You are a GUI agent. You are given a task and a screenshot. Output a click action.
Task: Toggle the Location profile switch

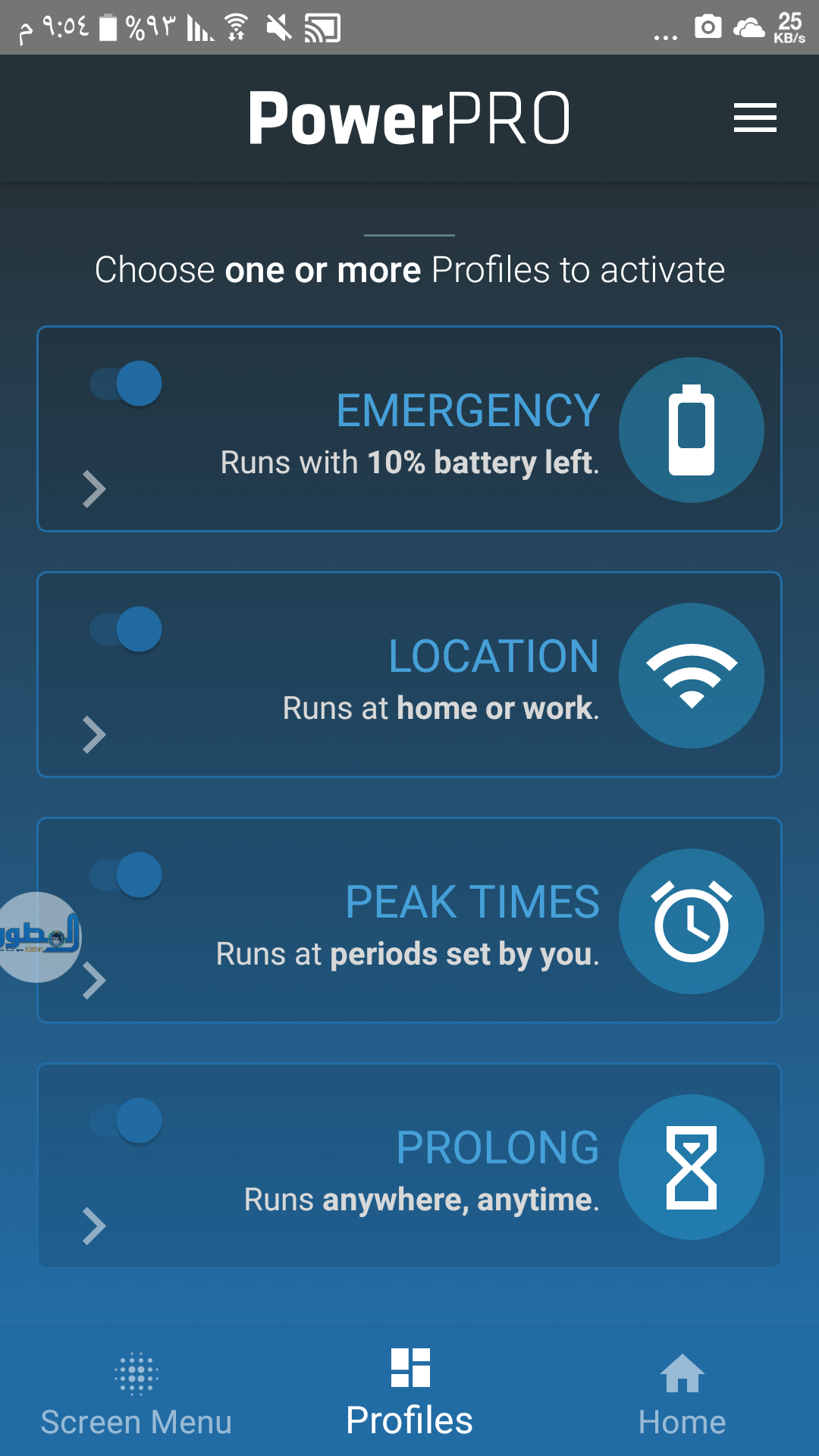coord(127,629)
